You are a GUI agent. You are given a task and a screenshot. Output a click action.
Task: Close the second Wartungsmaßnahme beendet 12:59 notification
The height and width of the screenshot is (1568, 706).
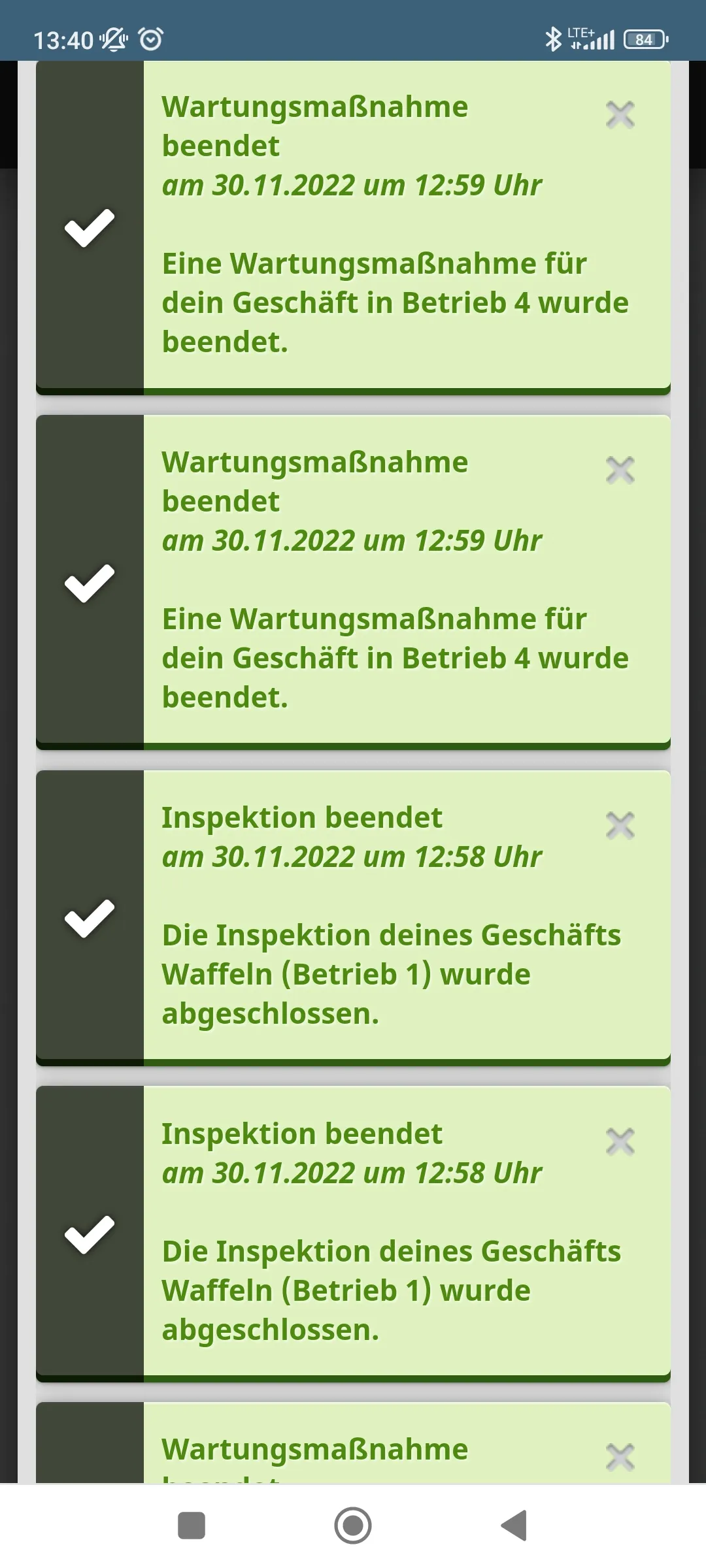point(620,470)
